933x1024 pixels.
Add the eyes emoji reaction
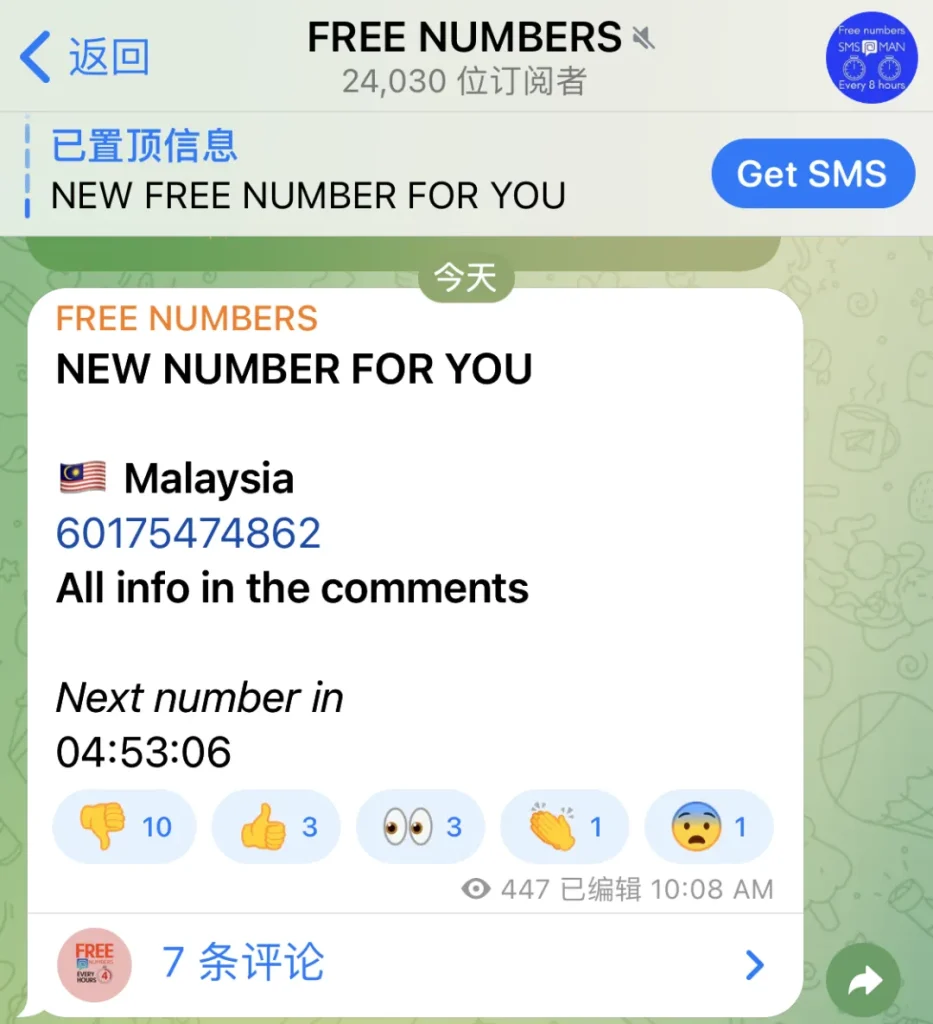[420, 827]
